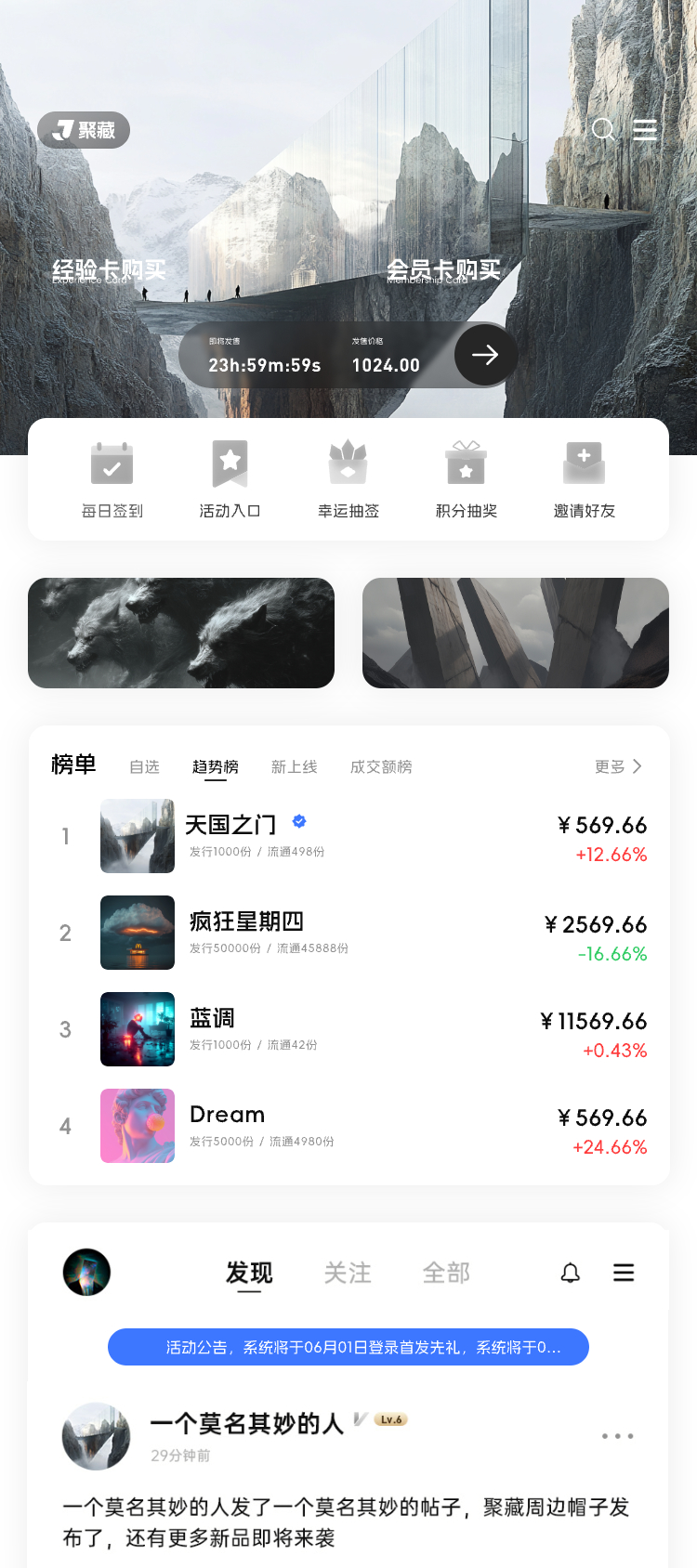Tap 邀请好友 to invite friends

[x=585, y=479]
